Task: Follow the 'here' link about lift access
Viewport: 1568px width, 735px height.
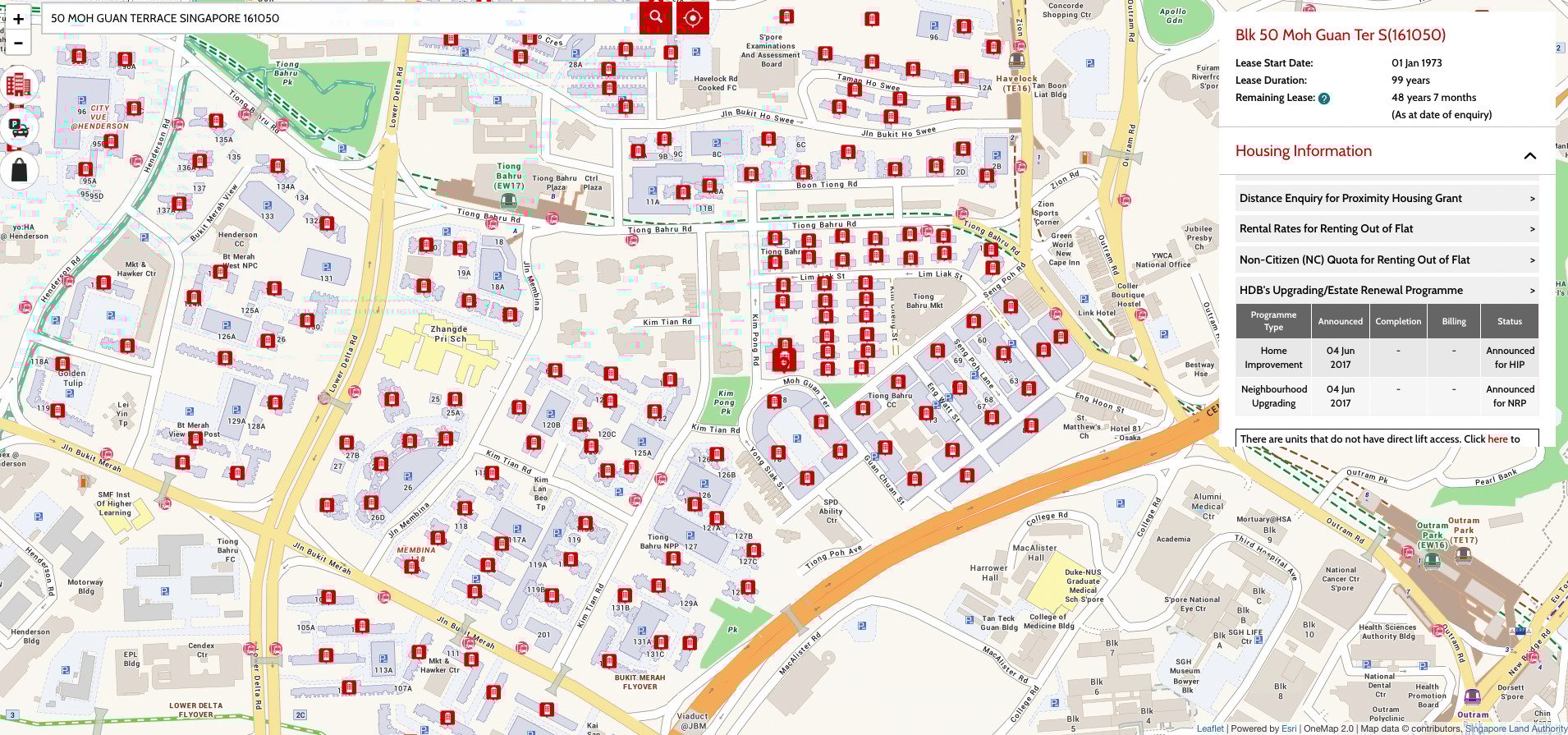Action: [x=1497, y=439]
